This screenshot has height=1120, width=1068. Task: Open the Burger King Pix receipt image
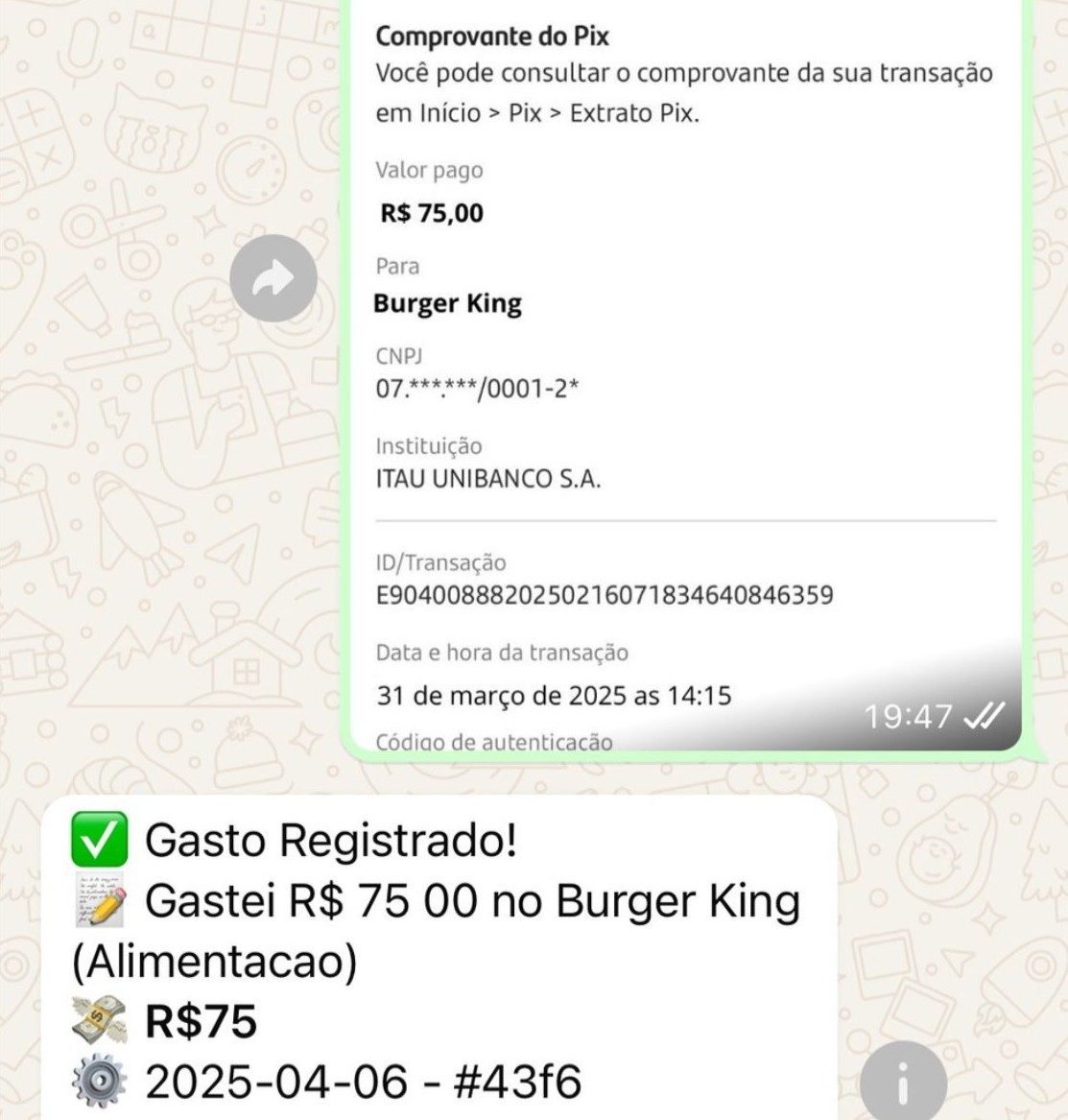click(684, 384)
